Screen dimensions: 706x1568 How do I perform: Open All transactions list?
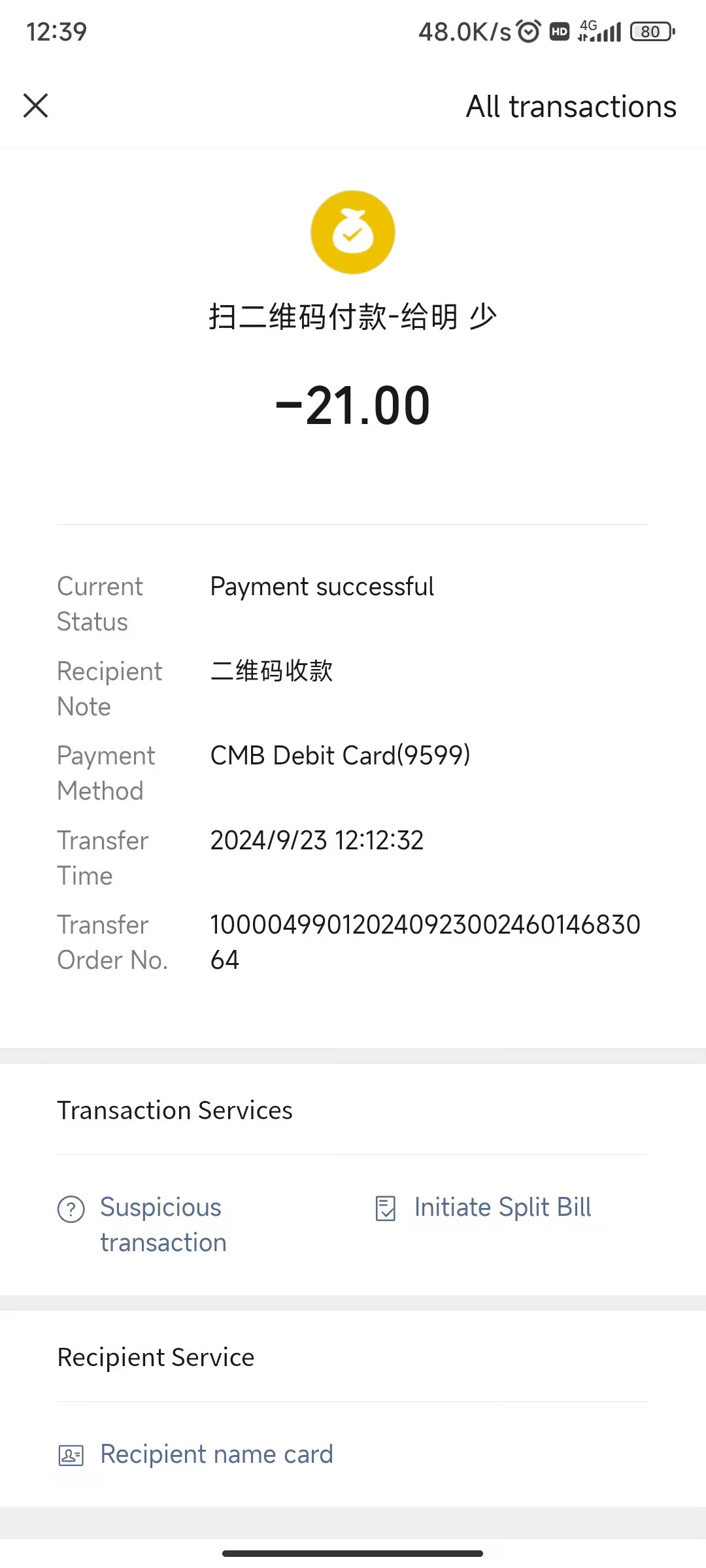571,106
